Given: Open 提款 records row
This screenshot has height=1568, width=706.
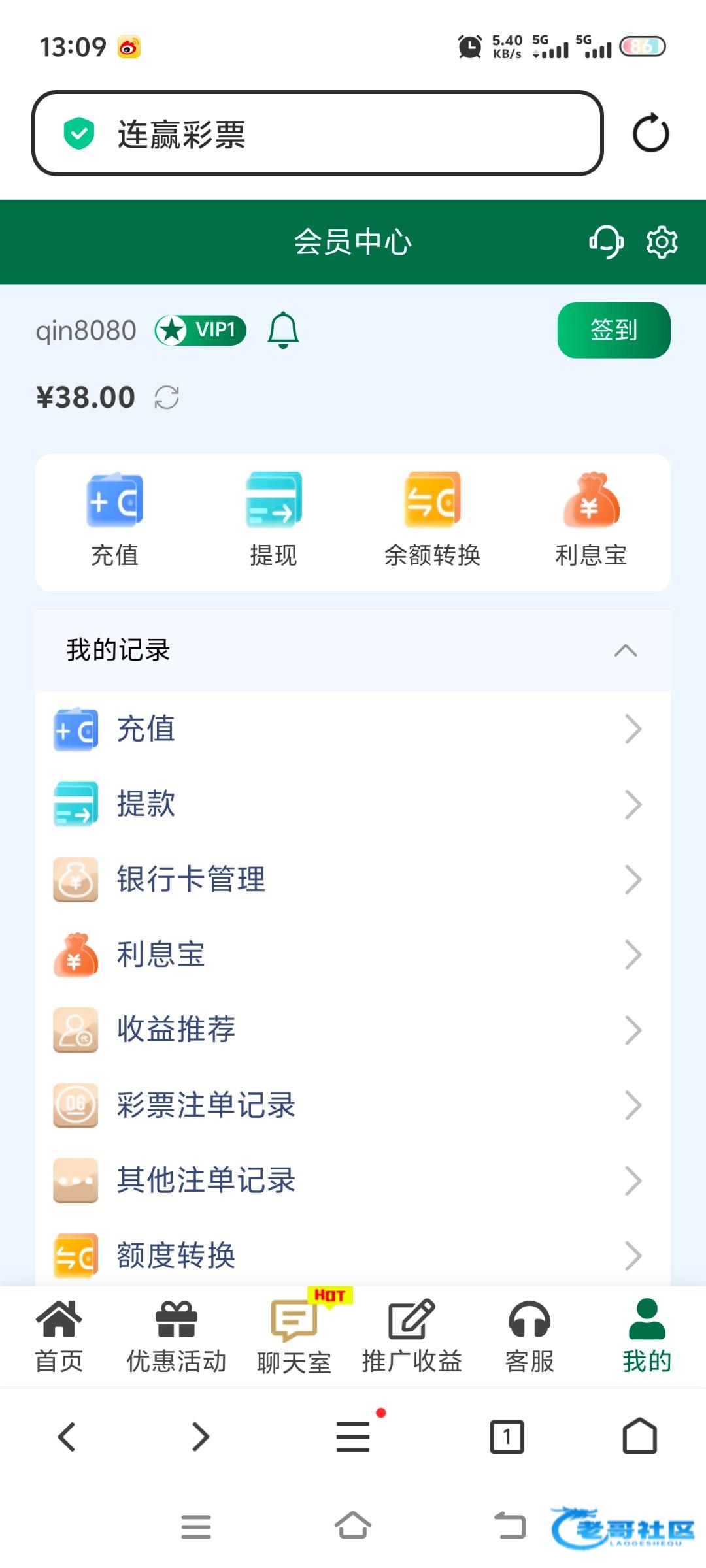Looking at the screenshot, I should coord(353,804).
